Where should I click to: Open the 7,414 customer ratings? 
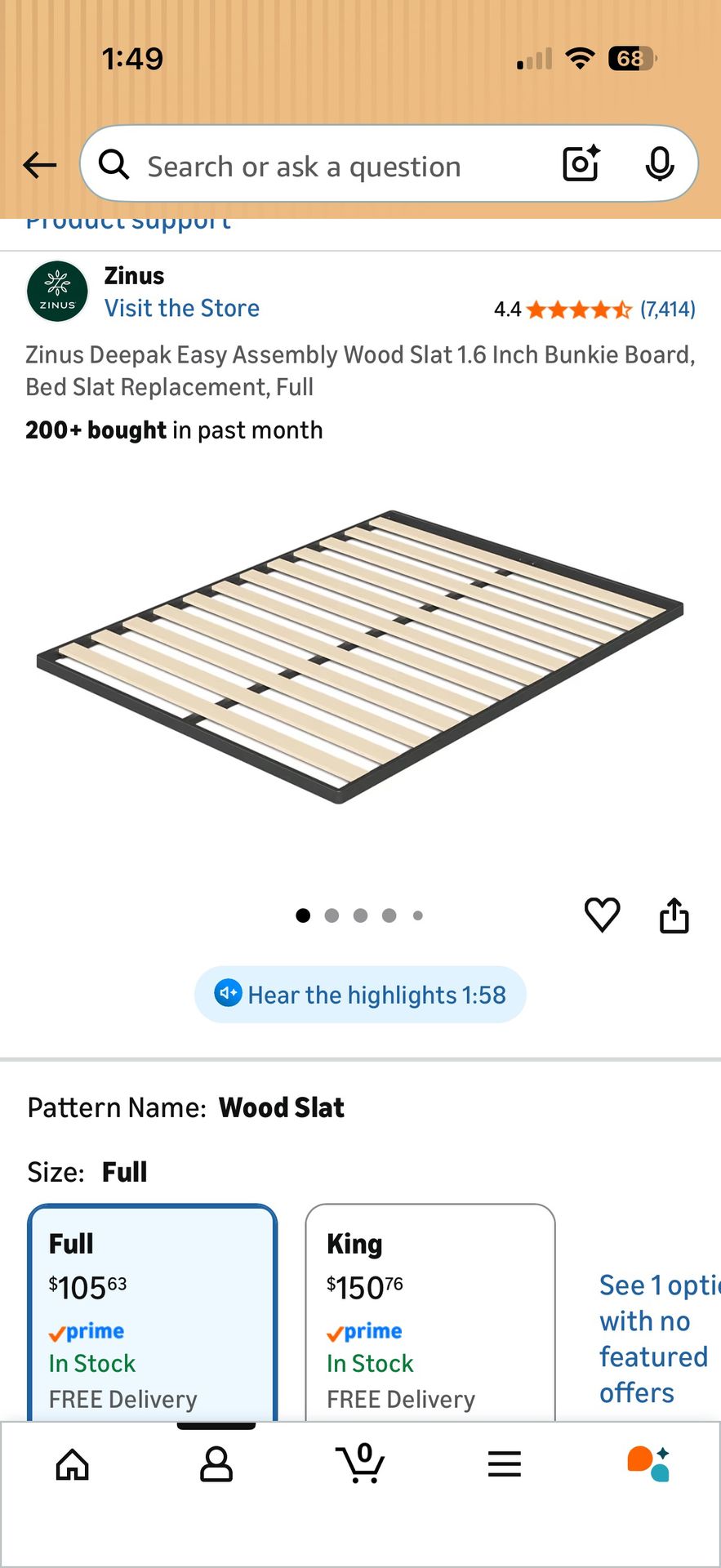click(x=667, y=310)
